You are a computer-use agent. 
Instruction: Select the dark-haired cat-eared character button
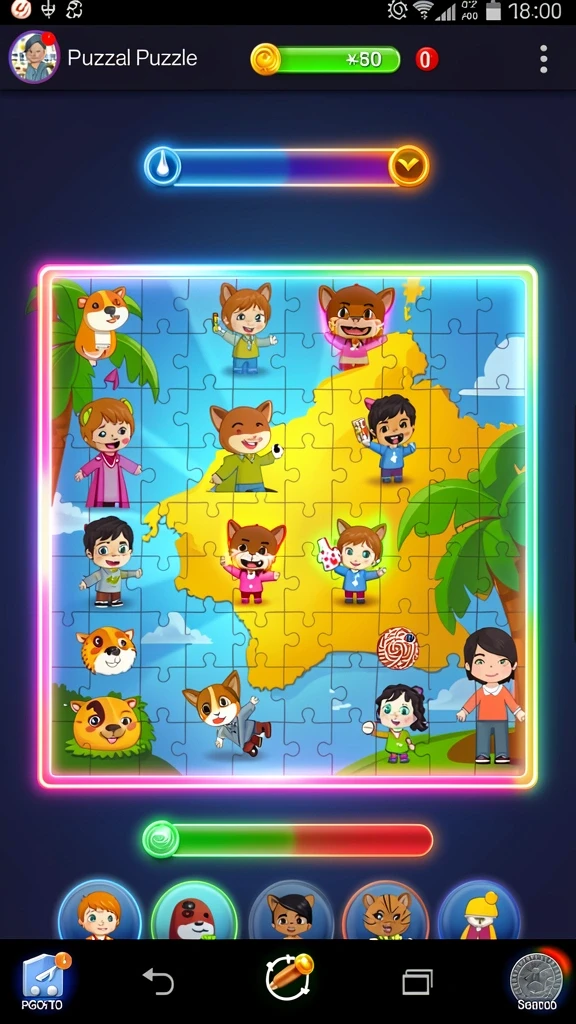click(x=291, y=911)
